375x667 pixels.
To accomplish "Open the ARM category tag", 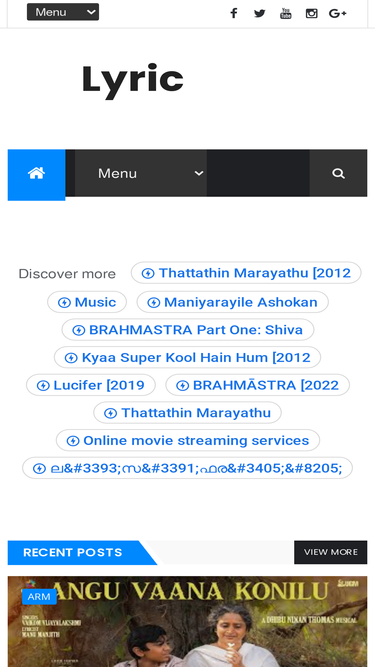I will click(x=39, y=596).
